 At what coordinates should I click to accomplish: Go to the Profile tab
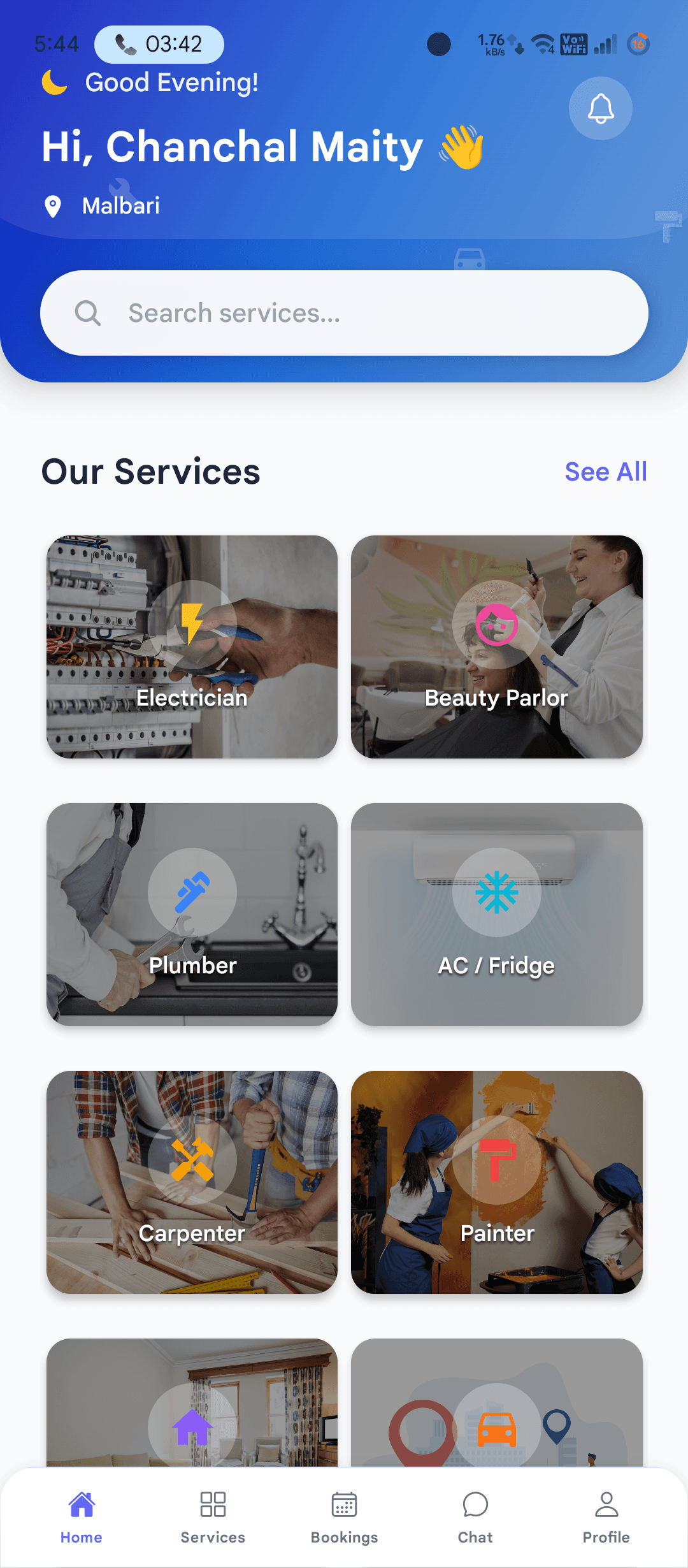click(606, 1517)
